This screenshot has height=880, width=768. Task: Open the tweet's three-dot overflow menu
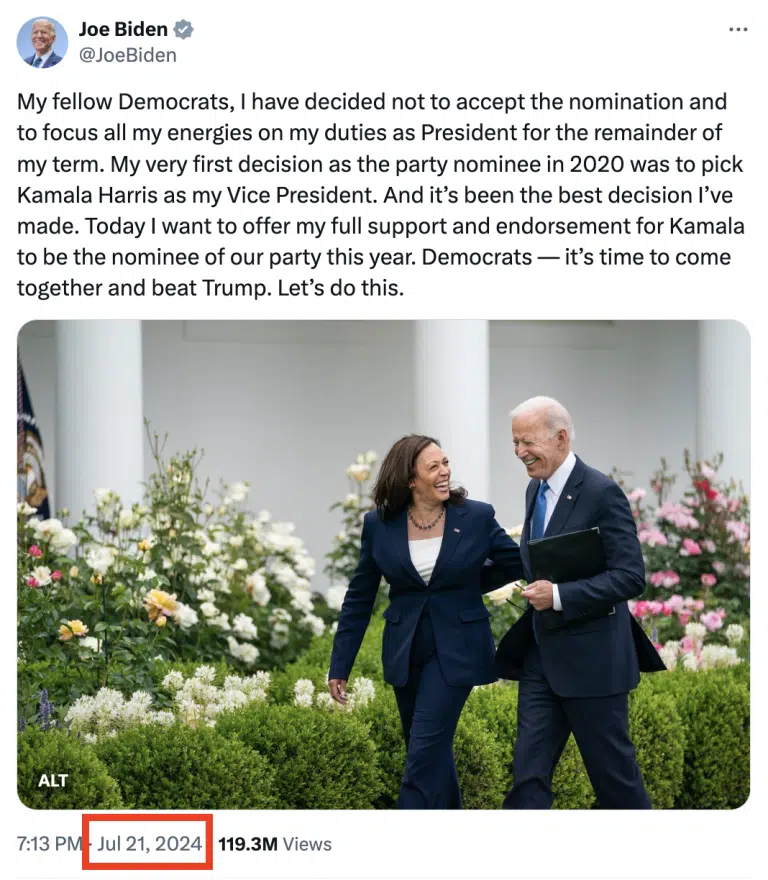(738, 30)
